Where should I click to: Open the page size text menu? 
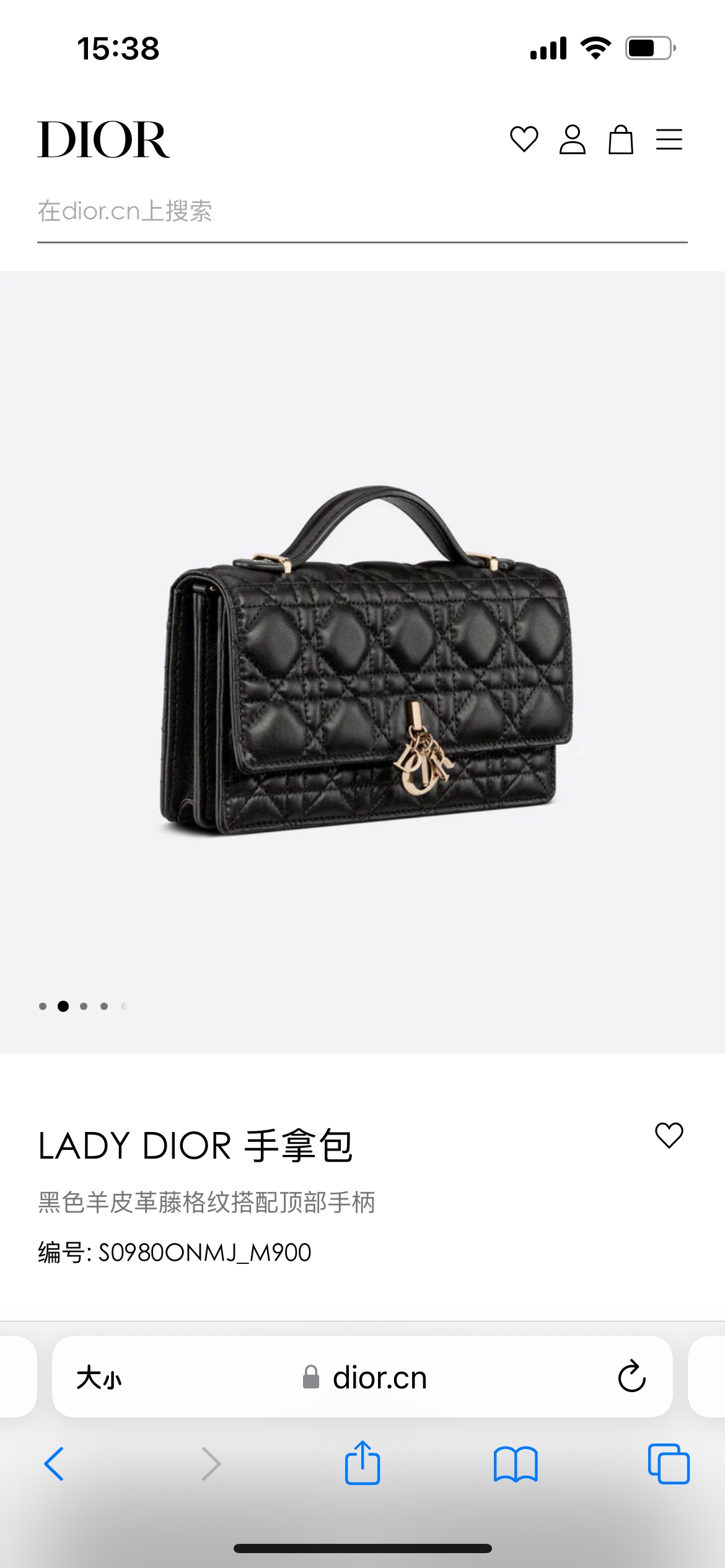pyautogui.click(x=99, y=1378)
